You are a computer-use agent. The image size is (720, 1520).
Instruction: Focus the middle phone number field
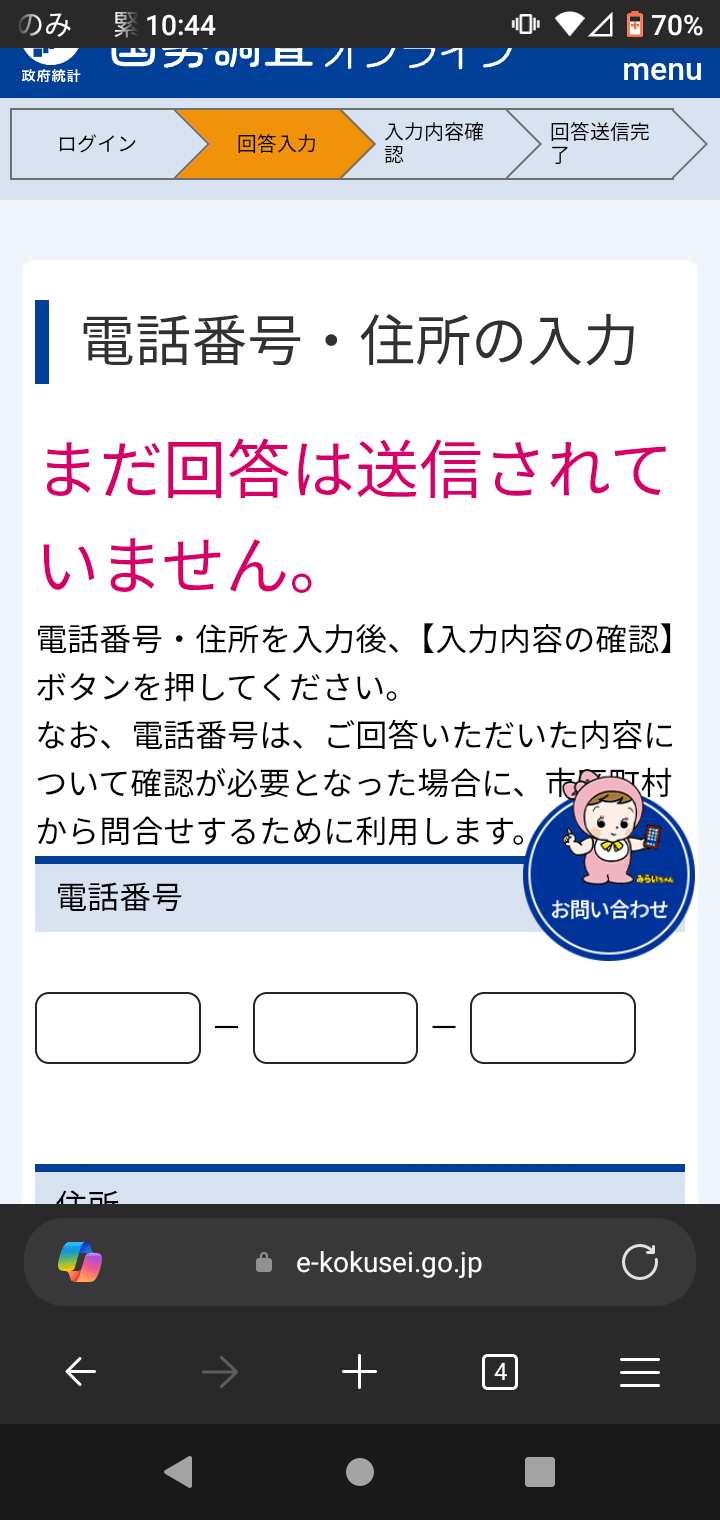click(335, 1028)
